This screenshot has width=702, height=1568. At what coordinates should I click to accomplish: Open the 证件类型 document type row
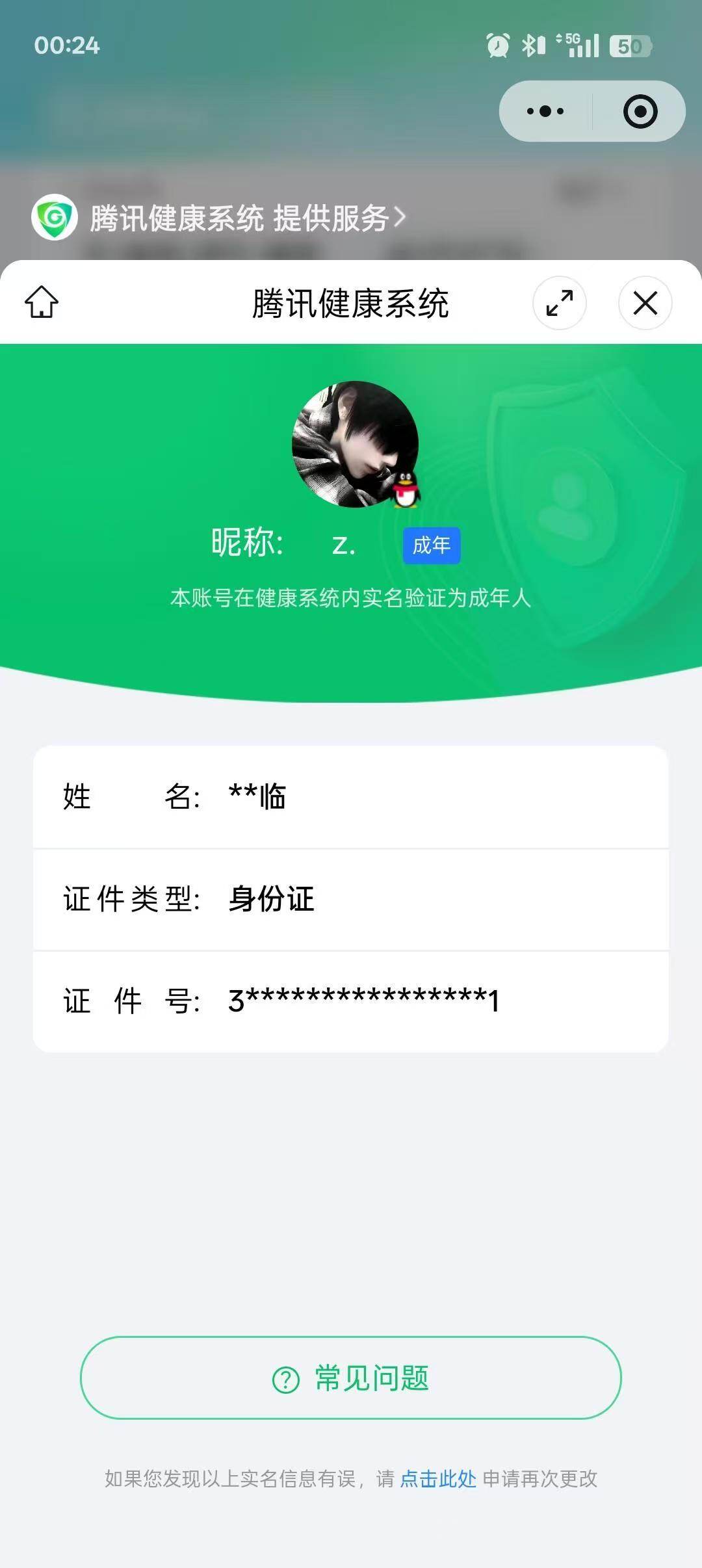351,901
